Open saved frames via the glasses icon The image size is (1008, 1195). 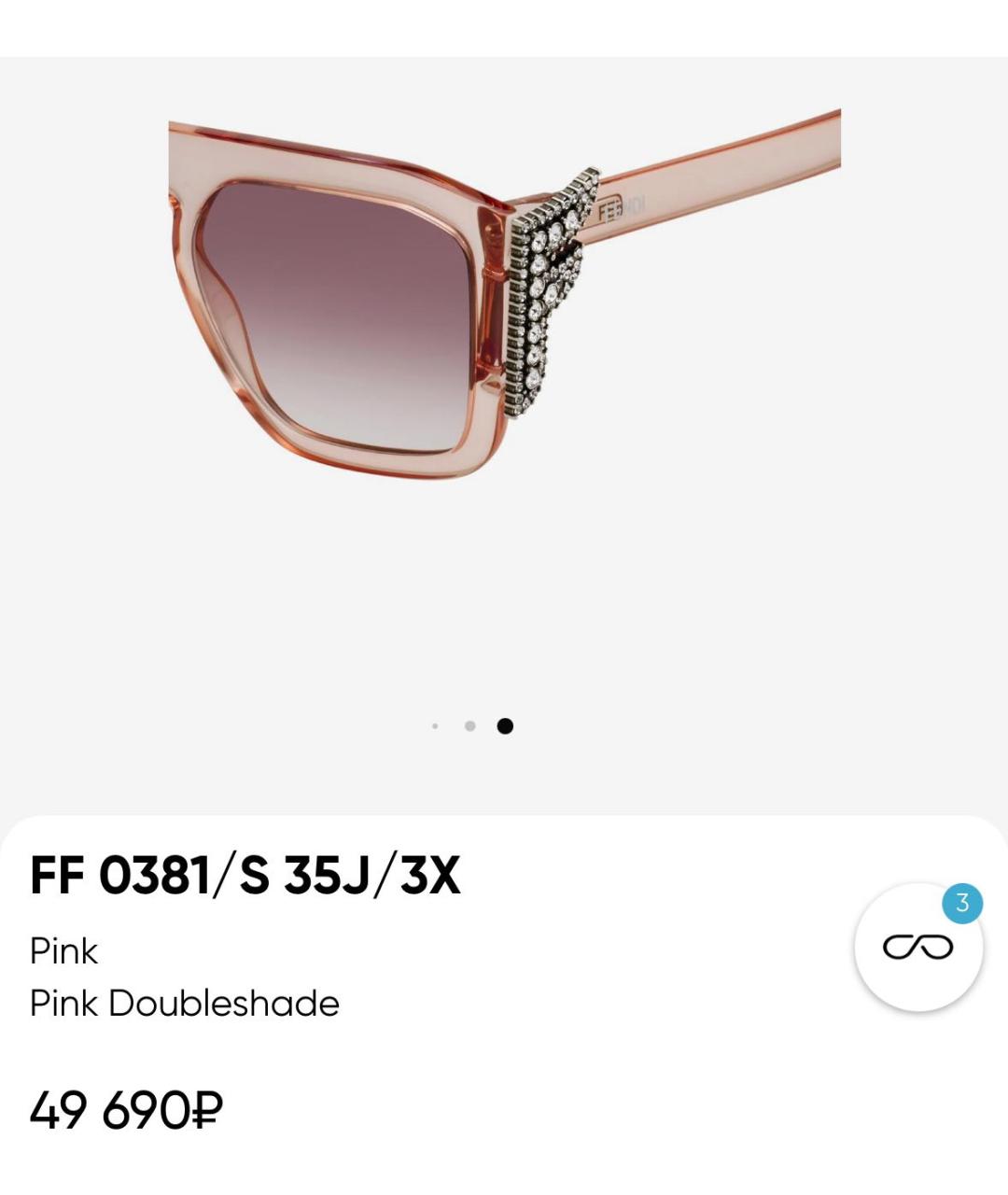[918, 947]
